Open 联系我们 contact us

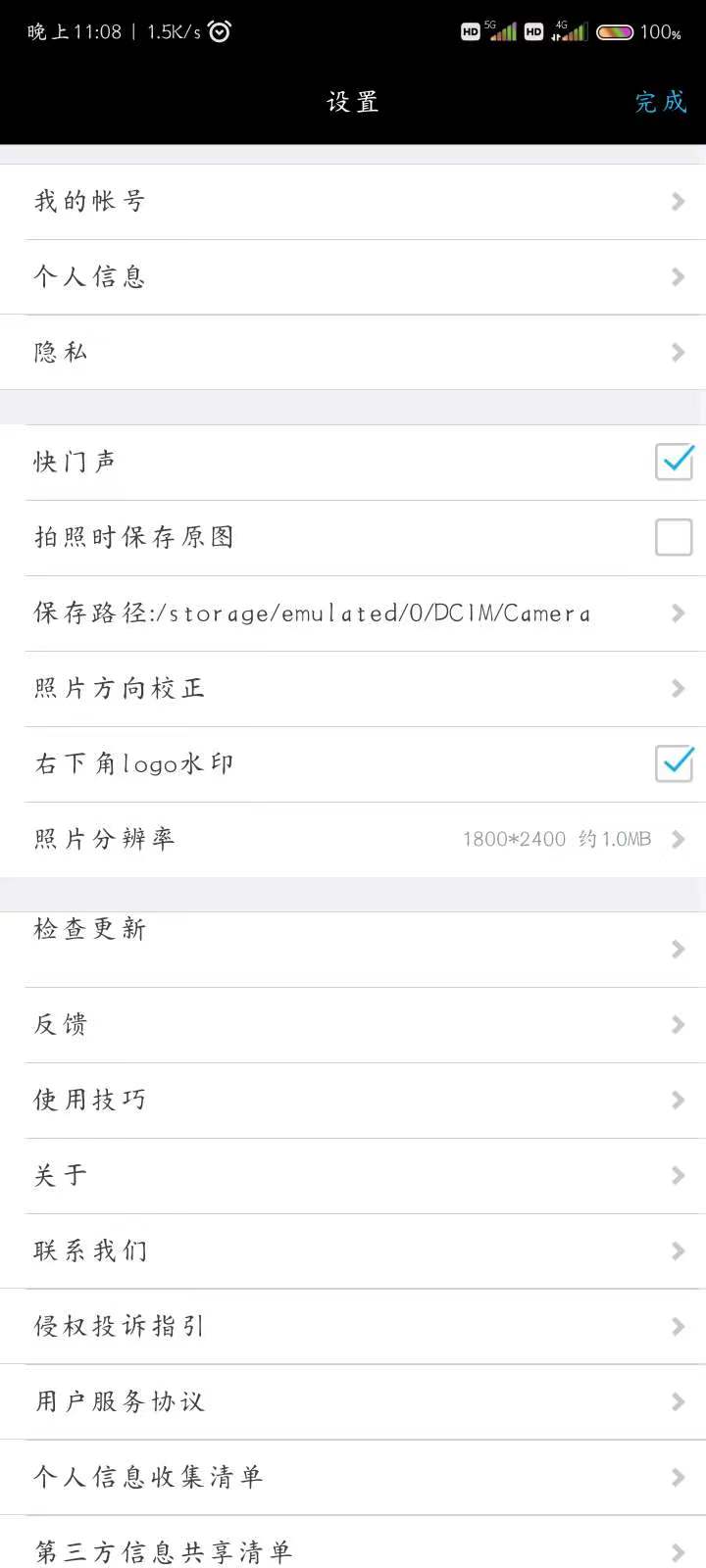[x=353, y=1250]
